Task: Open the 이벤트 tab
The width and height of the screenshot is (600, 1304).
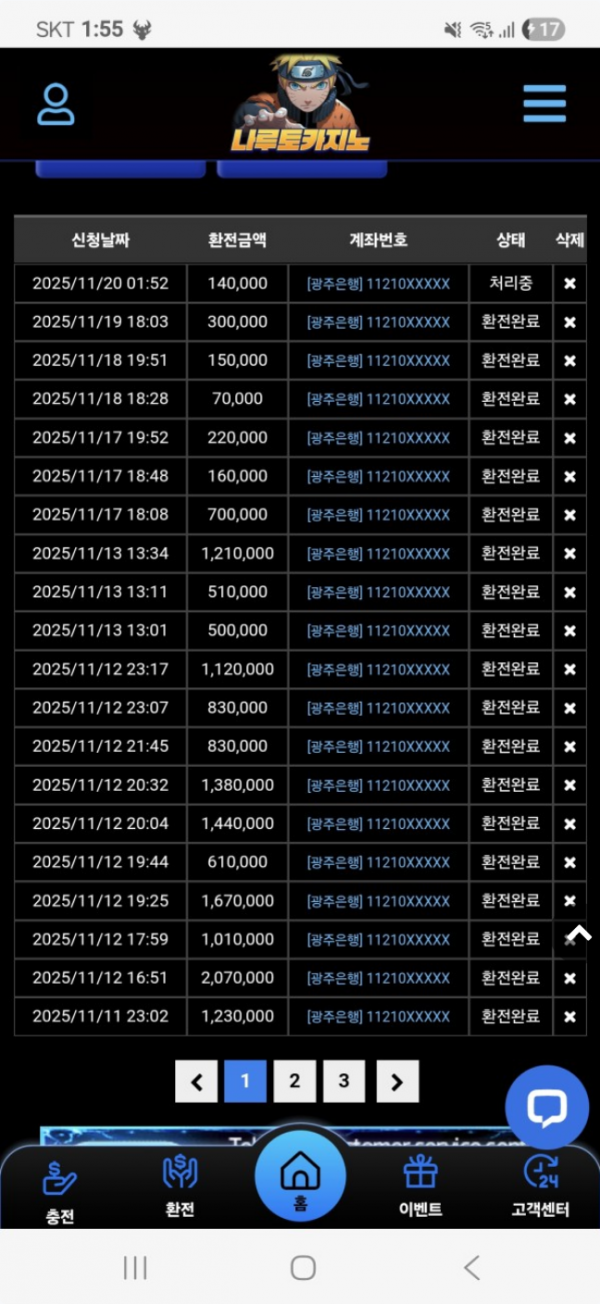Action: point(420,1187)
